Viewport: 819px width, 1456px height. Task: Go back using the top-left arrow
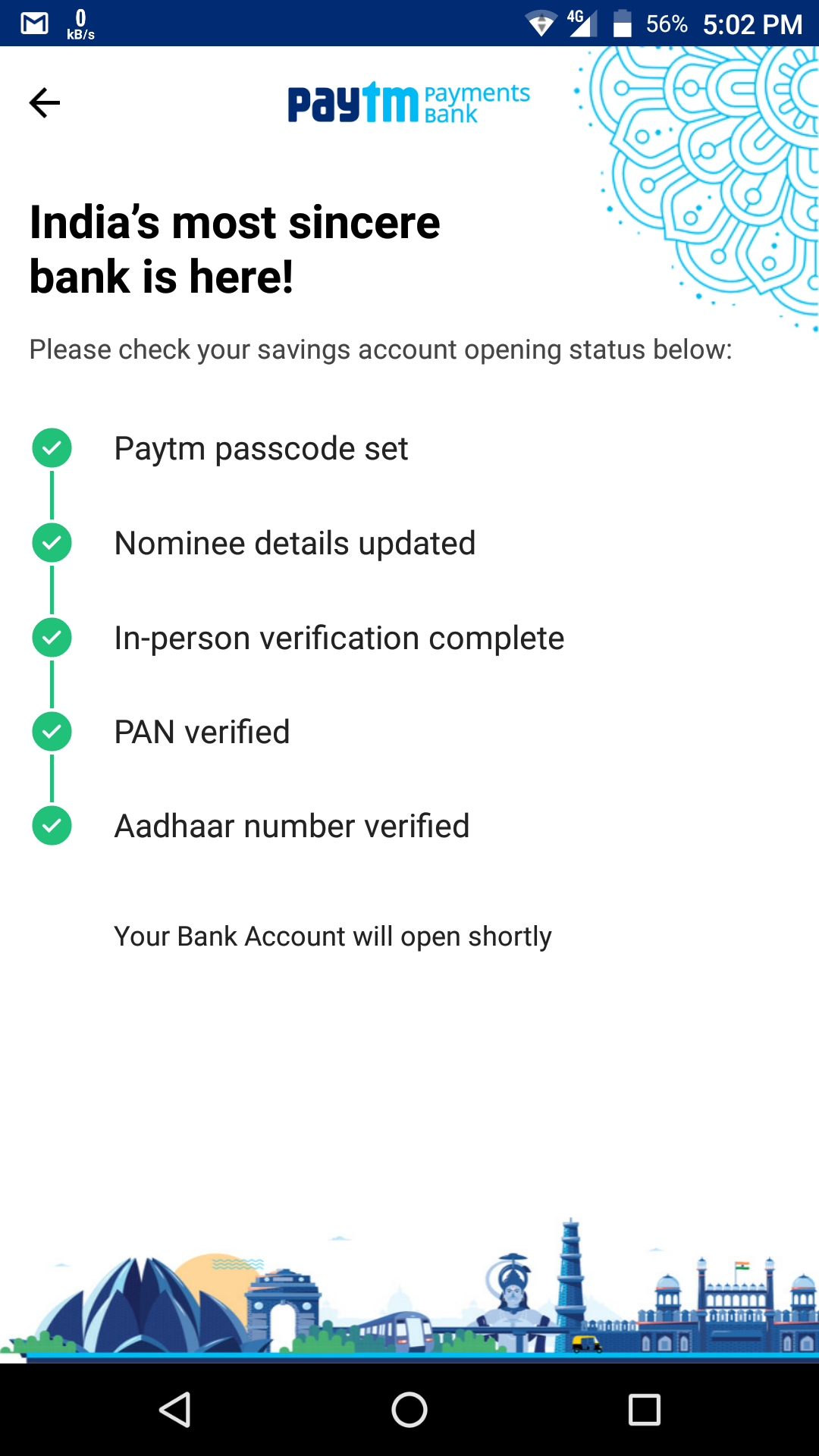[x=45, y=103]
